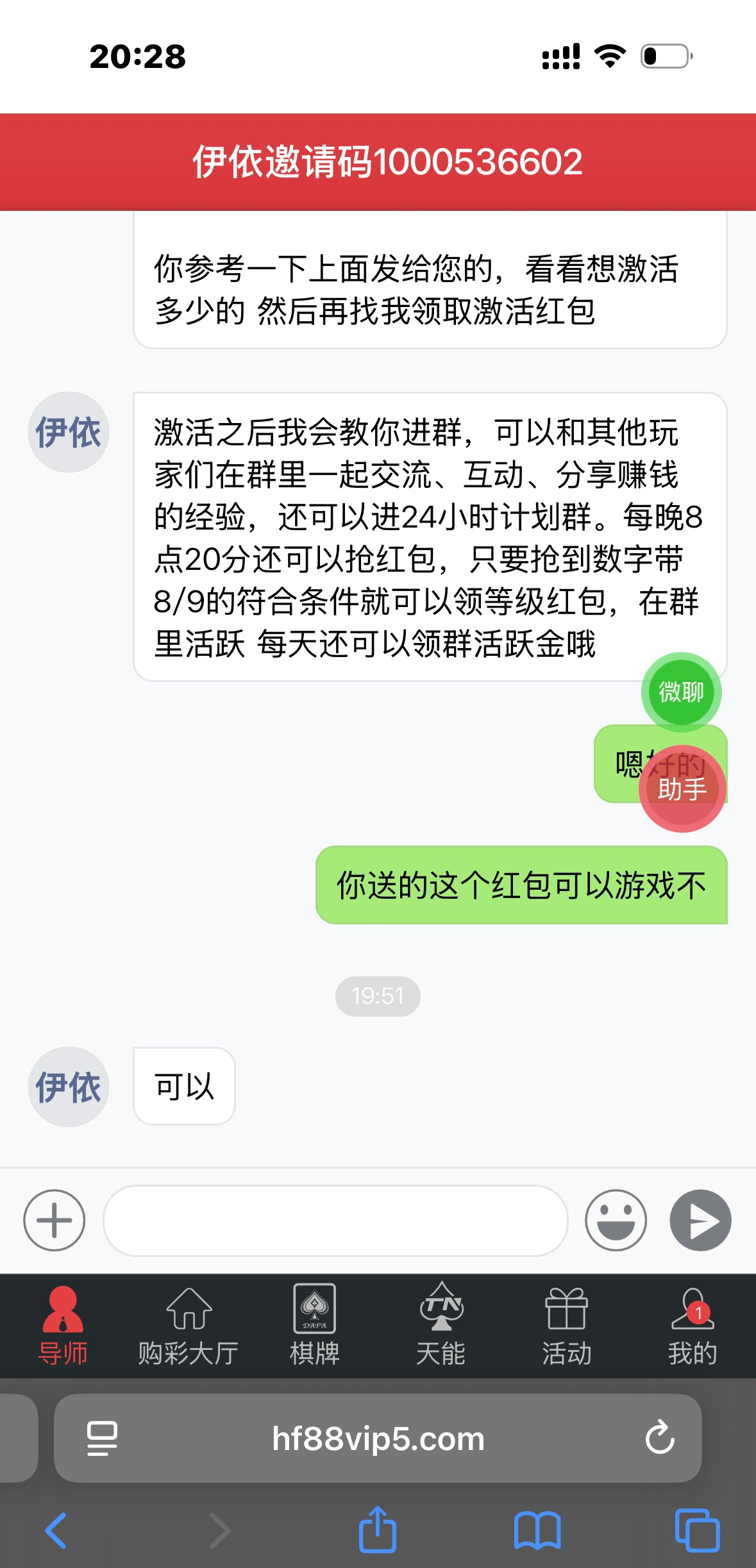The height and width of the screenshot is (1568, 756).
Task: Open browser bookmarks
Action: pyautogui.click(x=537, y=1530)
